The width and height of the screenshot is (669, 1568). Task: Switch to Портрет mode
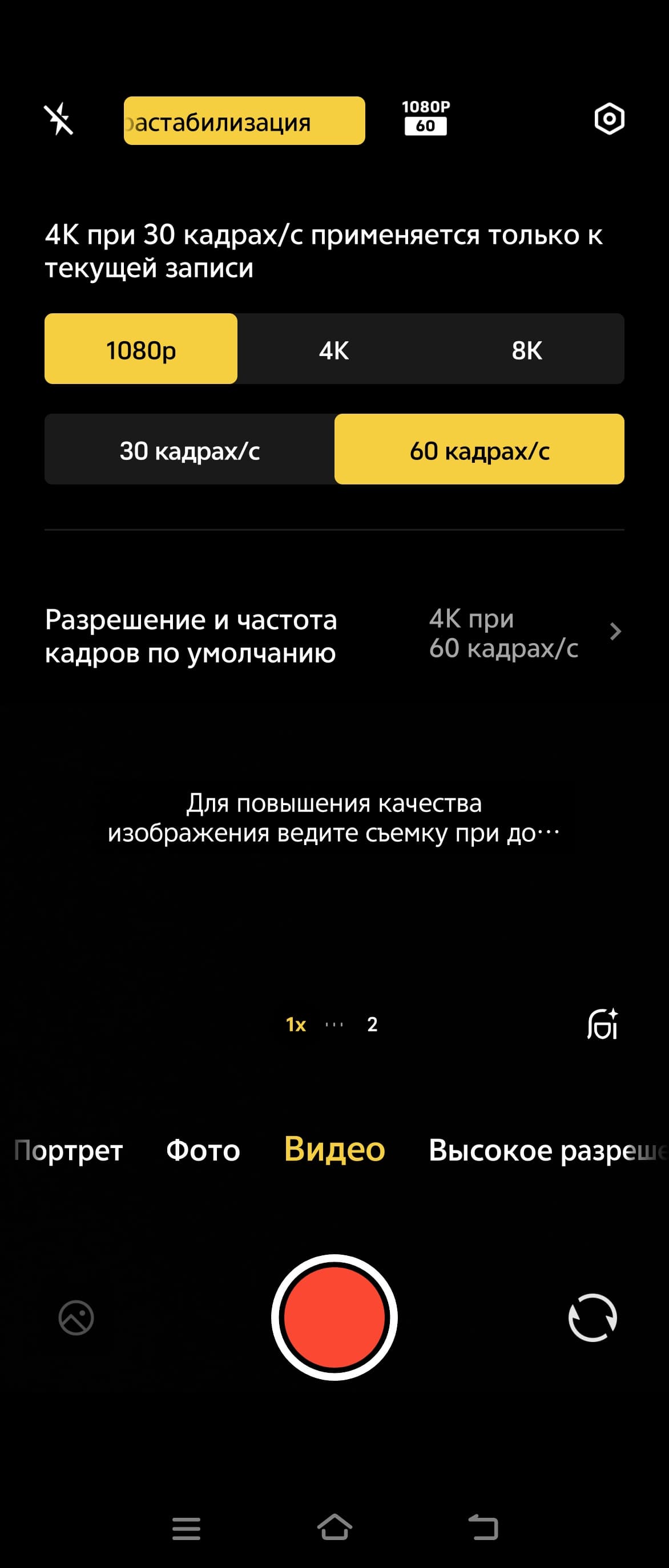(68, 1150)
